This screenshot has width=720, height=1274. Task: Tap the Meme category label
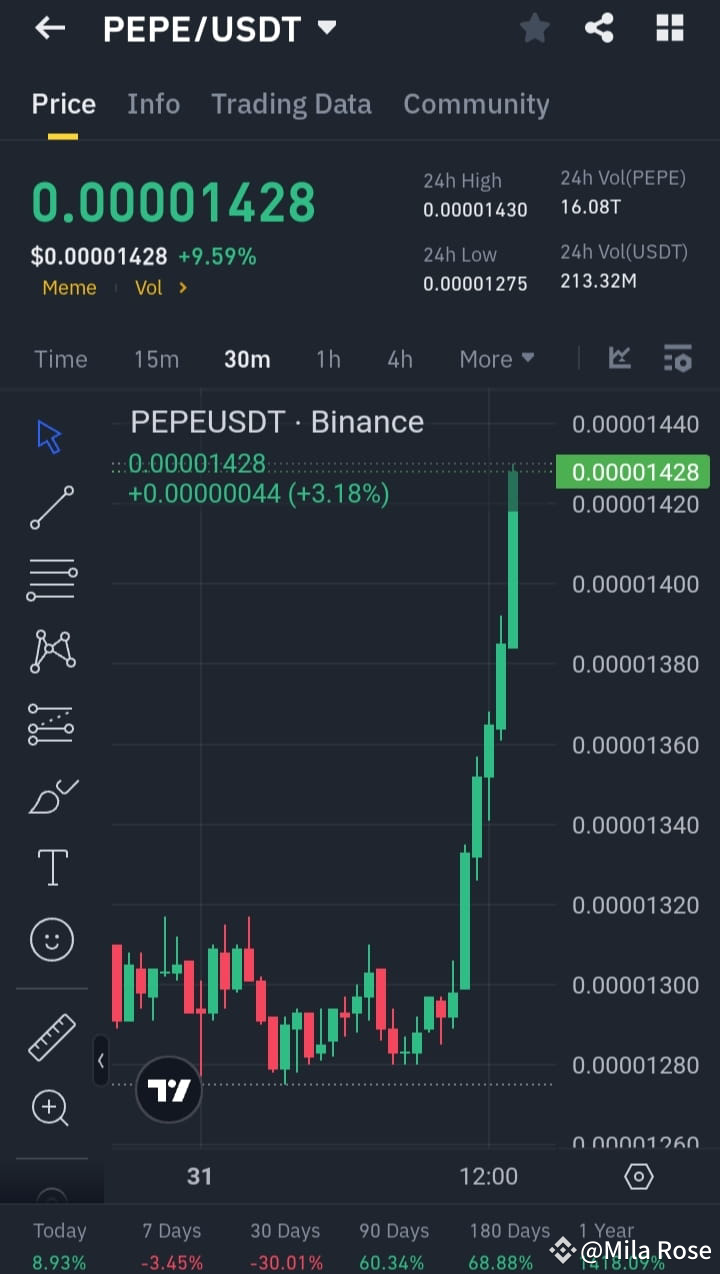tap(69, 288)
